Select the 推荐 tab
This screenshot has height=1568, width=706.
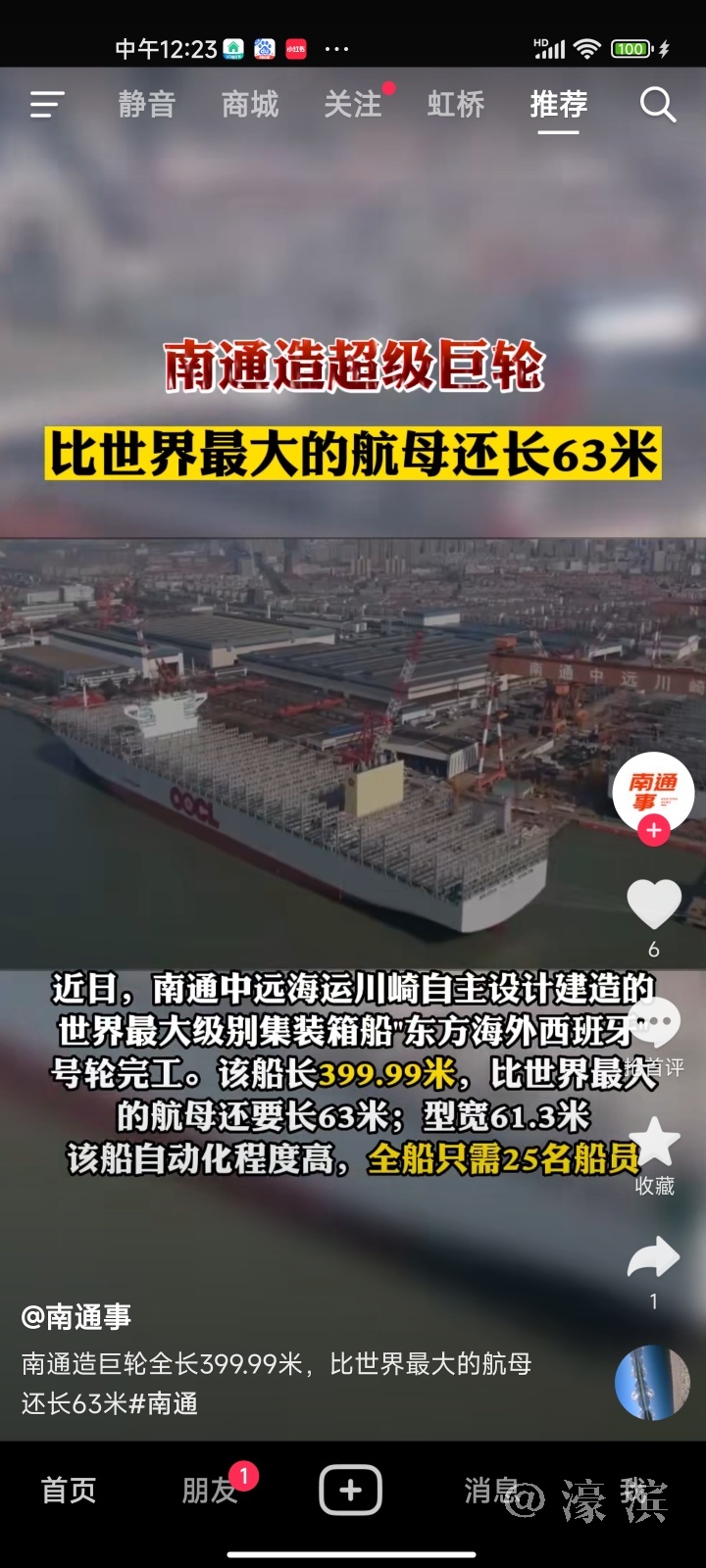tap(558, 104)
